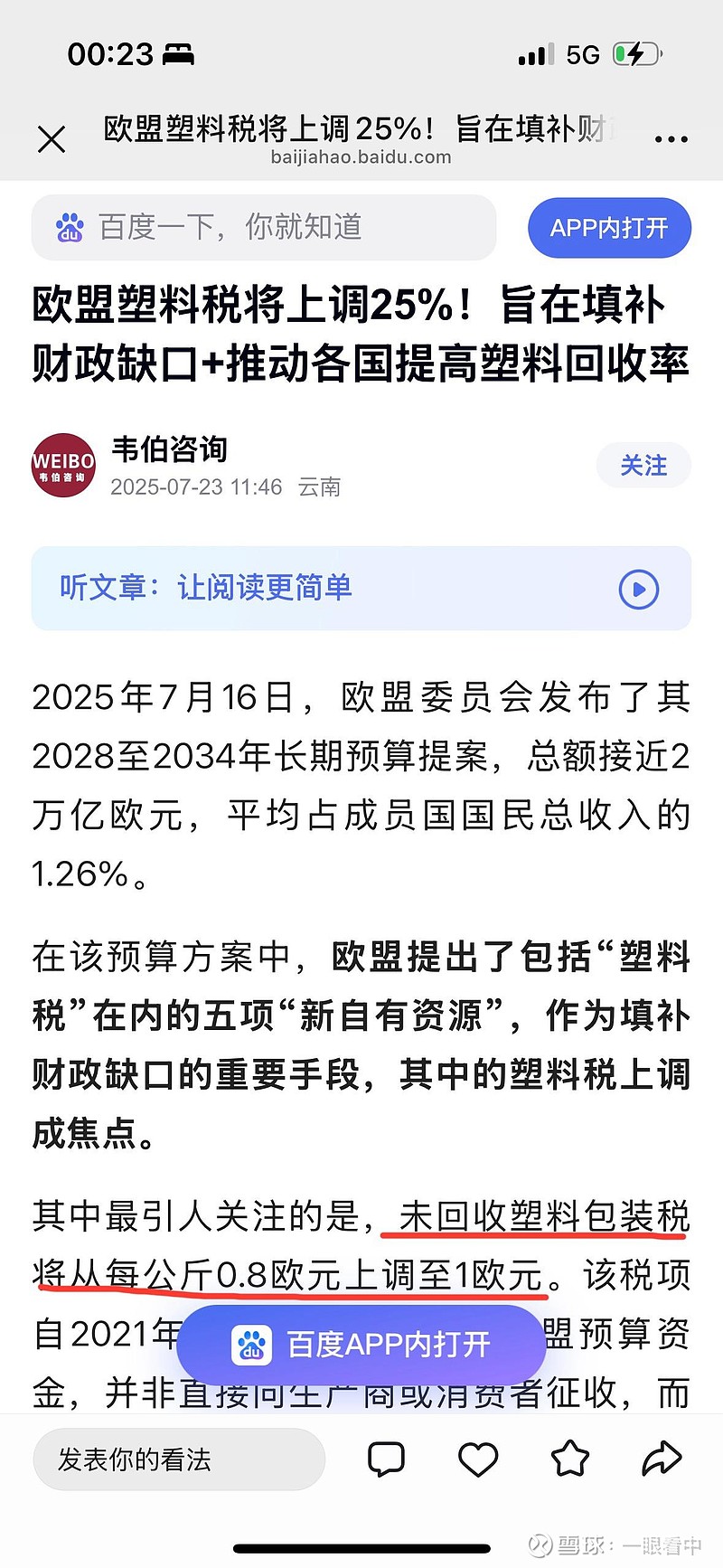The image size is (723, 1568).
Task: Like this article with the heart
Action: pos(478,1459)
